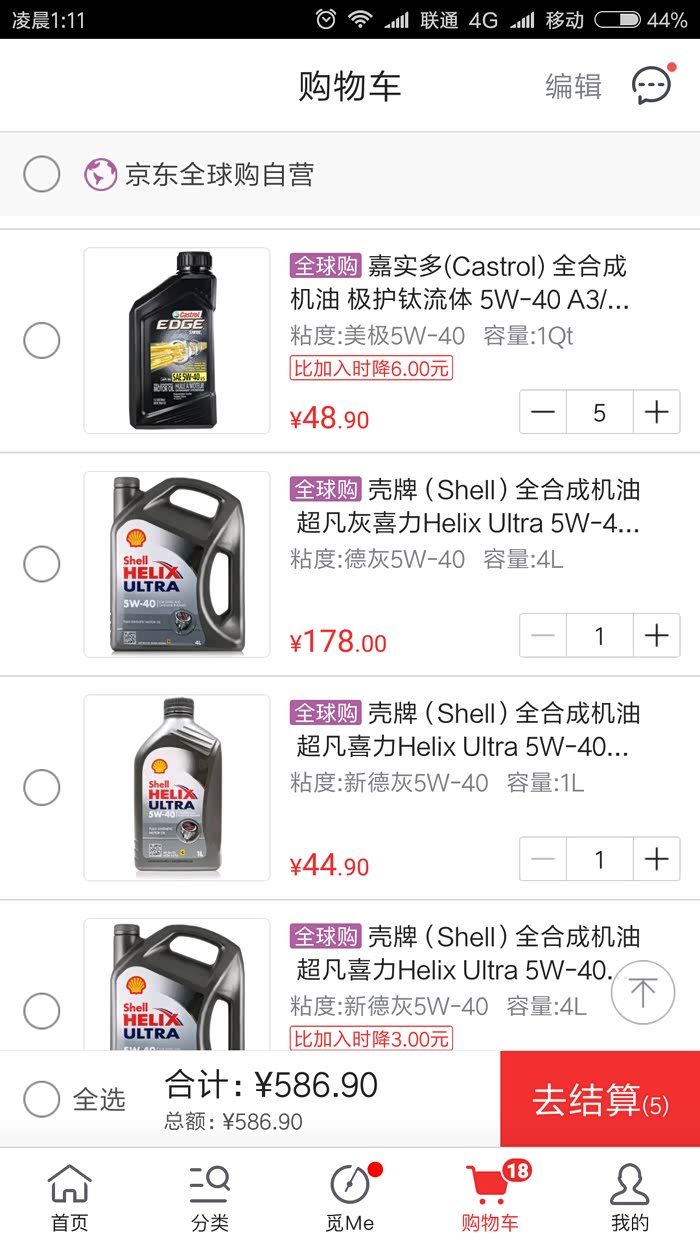
Task: Open the 觅Me discovery tab
Action: pos(350,1196)
